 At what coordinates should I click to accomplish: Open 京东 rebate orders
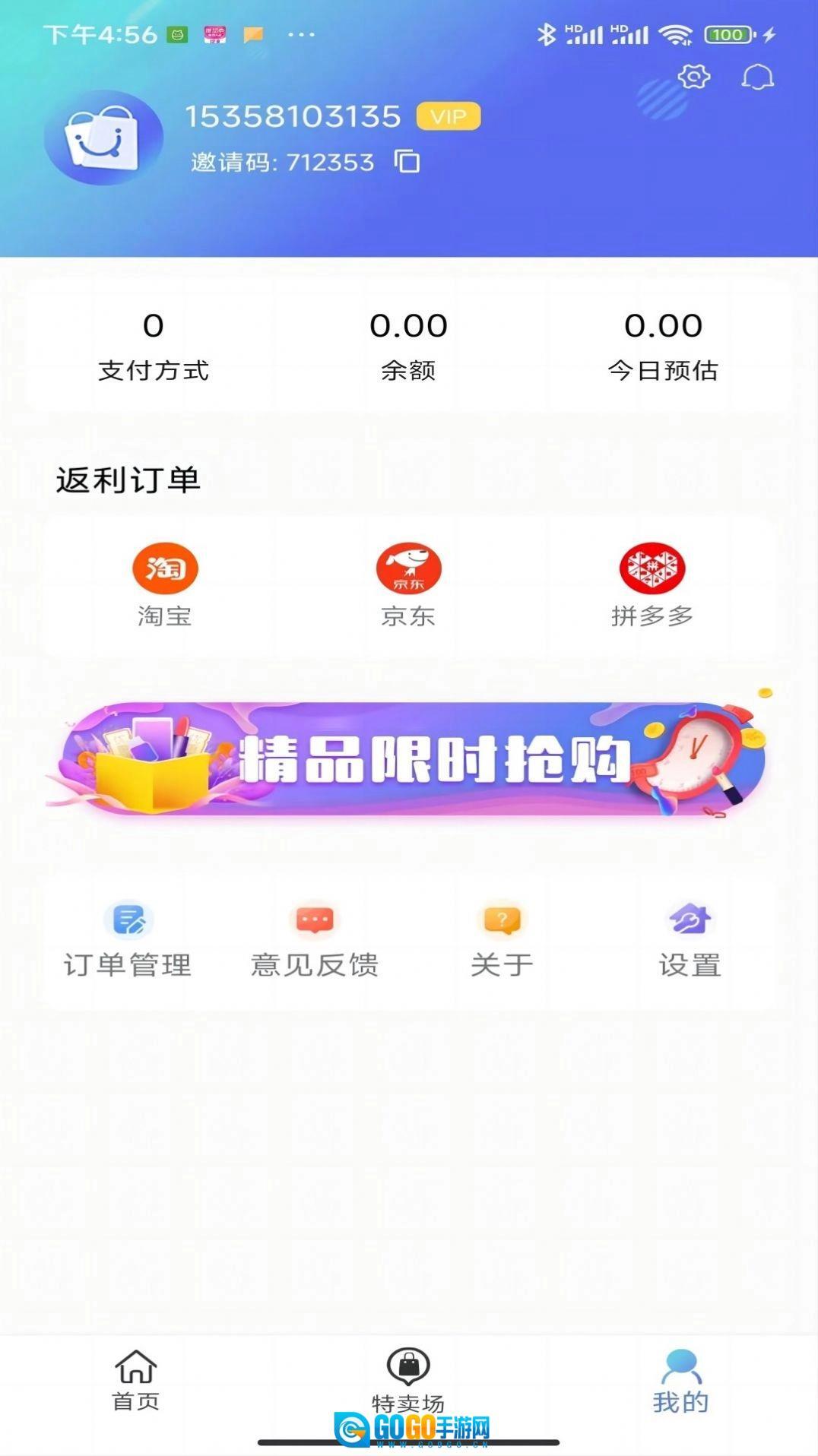408,584
